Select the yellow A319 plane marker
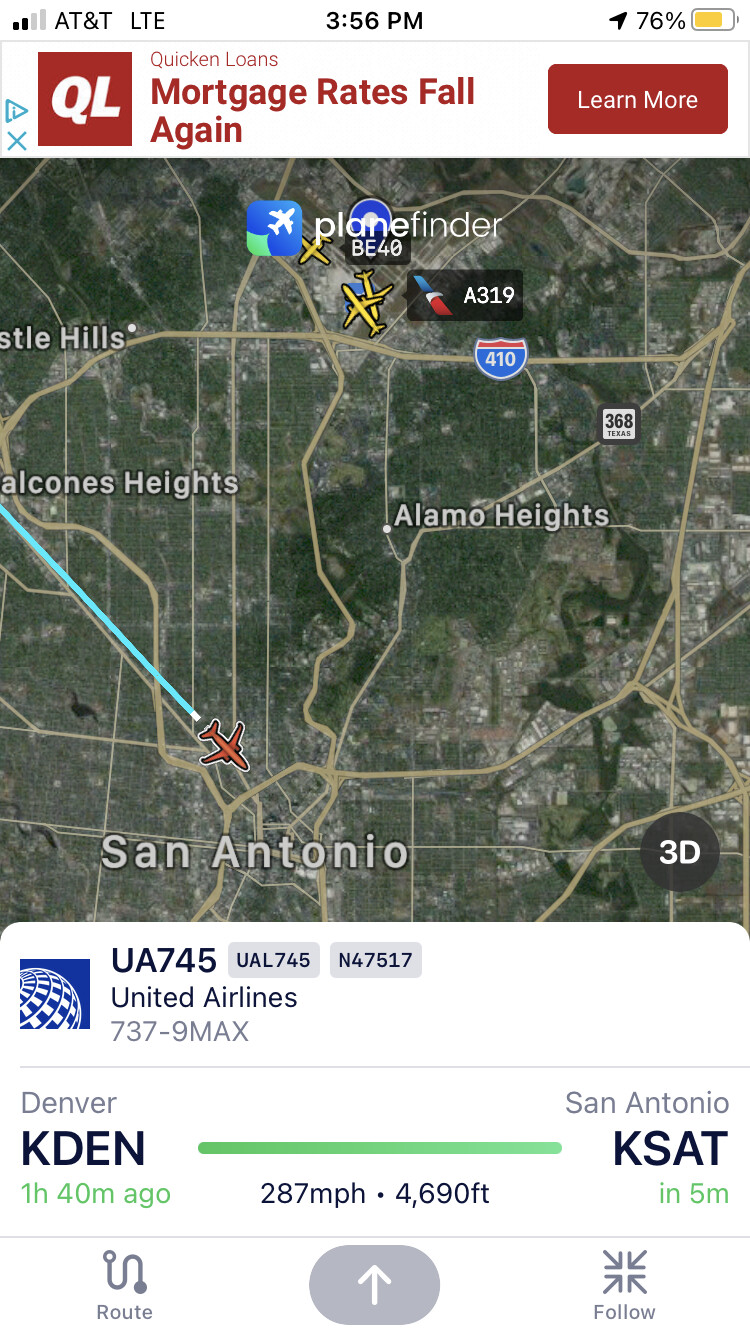Screen dimensions: 750x1334 point(368,301)
